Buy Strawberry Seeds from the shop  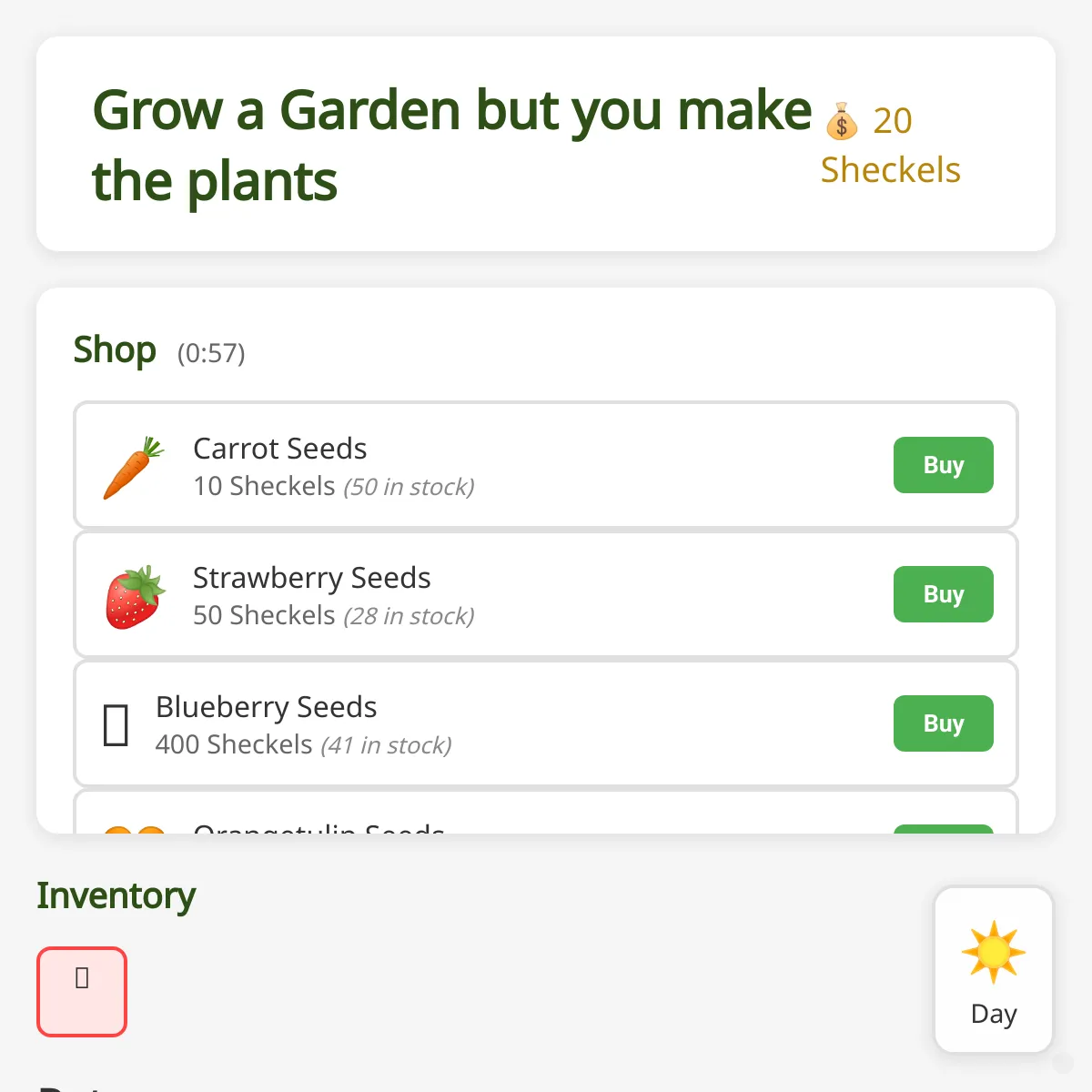click(x=943, y=594)
